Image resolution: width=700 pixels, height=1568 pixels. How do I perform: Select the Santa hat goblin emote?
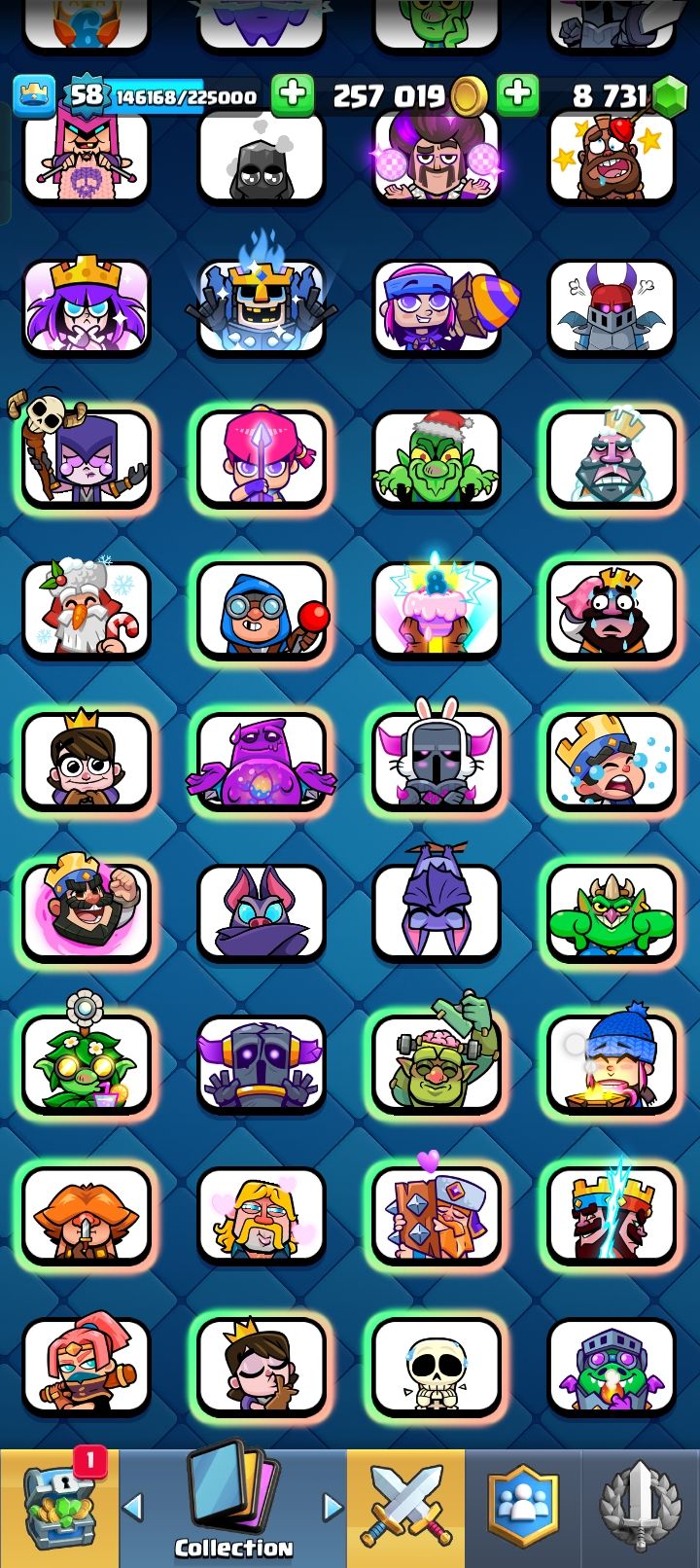tap(436, 457)
